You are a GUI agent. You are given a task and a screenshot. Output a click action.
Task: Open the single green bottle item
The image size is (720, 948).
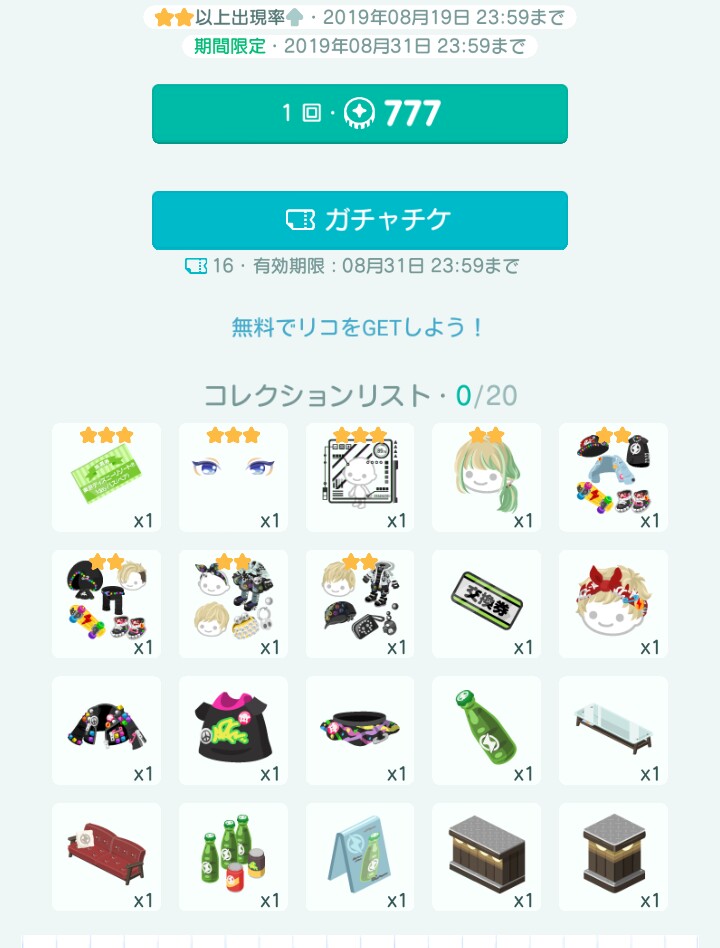coord(487,730)
